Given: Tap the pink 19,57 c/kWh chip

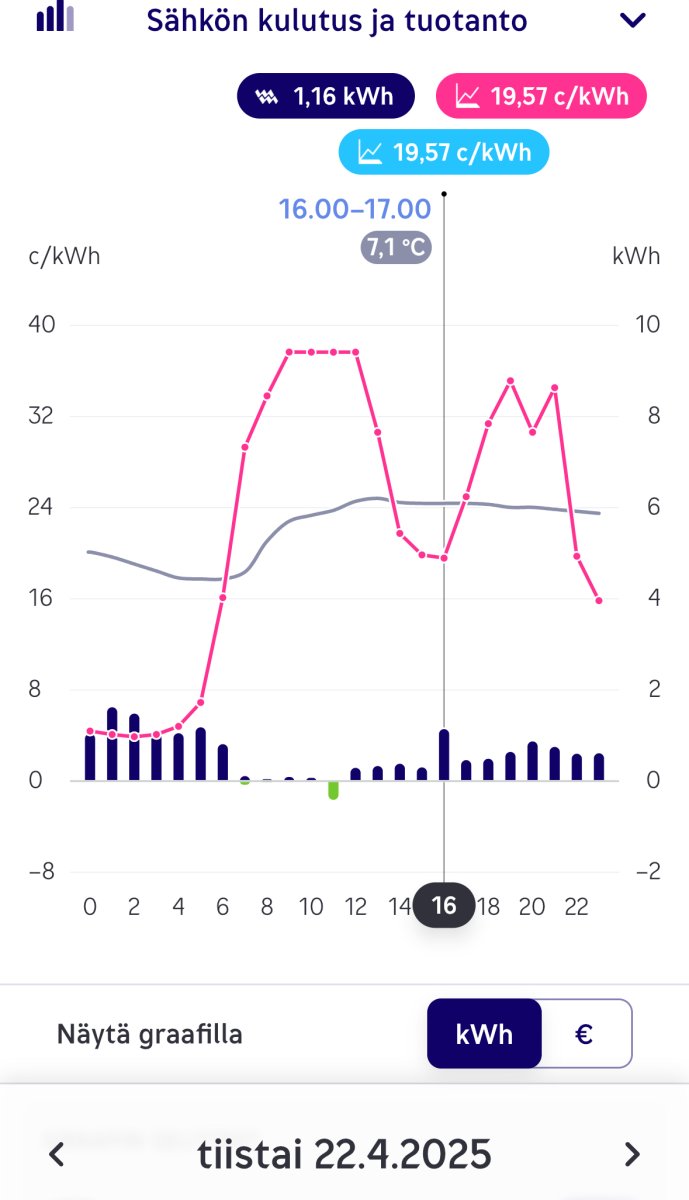Looking at the screenshot, I should pyautogui.click(x=541, y=97).
